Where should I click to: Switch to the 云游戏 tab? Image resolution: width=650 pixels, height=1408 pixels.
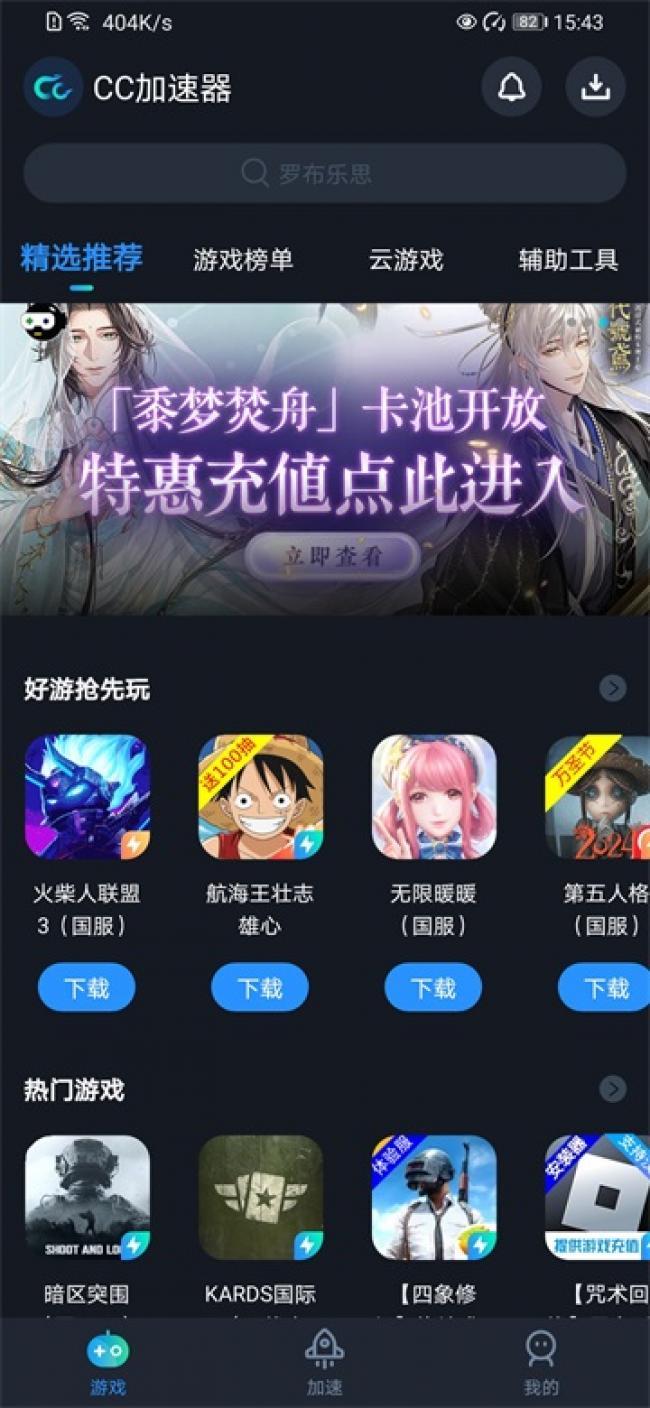pyautogui.click(x=405, y=260)
